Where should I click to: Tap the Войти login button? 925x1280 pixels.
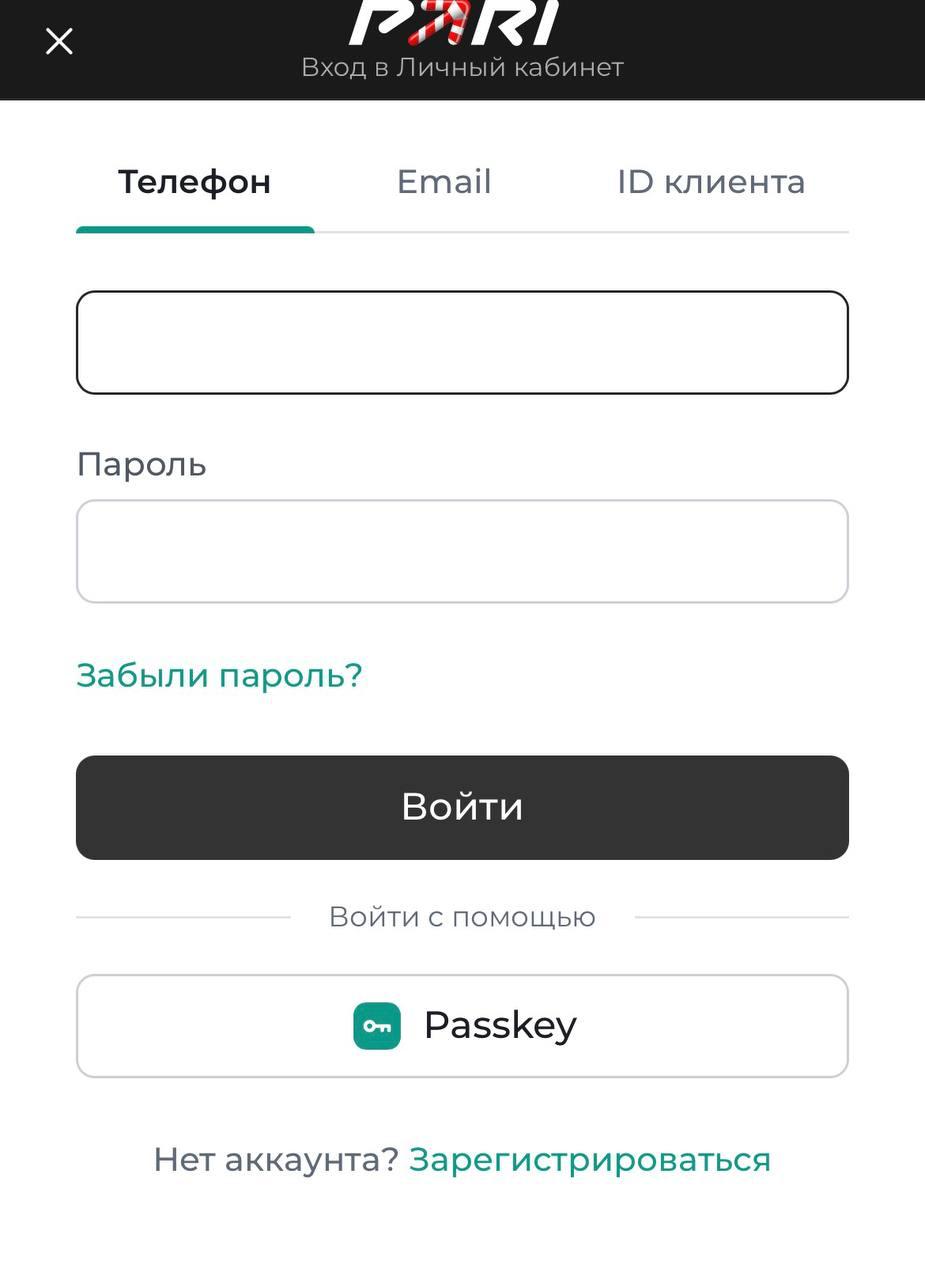[x=462, y=807]
